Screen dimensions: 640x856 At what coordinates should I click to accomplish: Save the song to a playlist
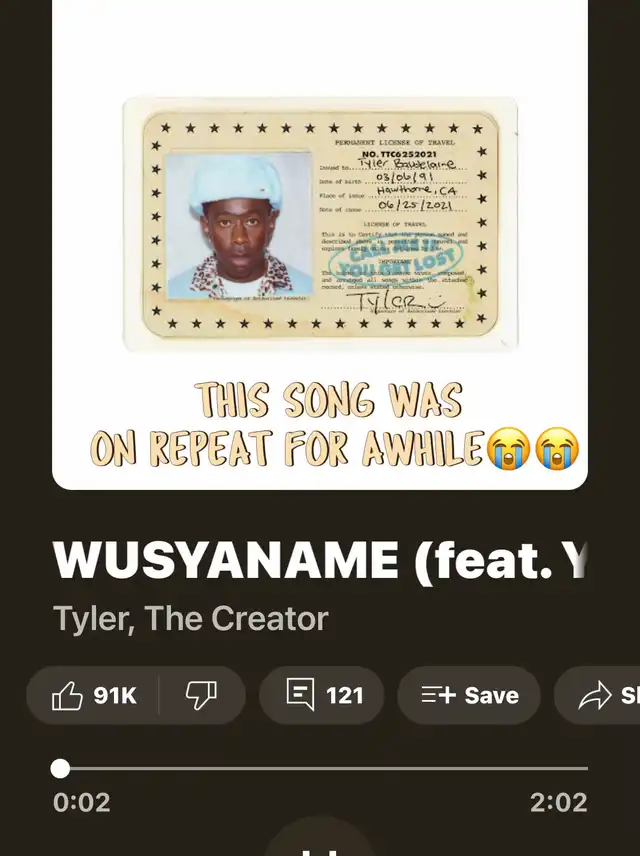tap(469, 696)
